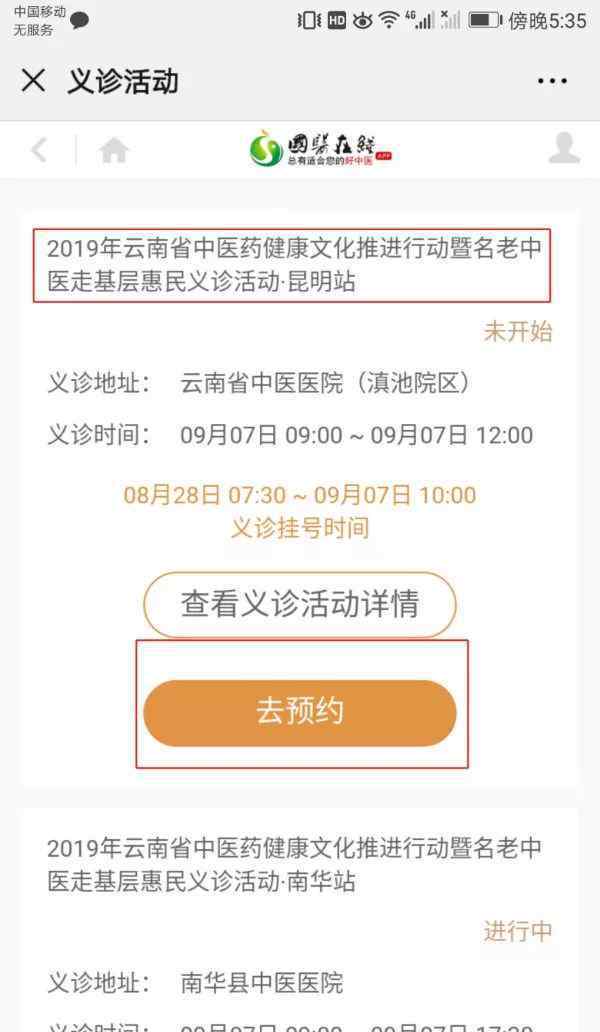
Task: Open the home icon
Action: tap(114, 150)
